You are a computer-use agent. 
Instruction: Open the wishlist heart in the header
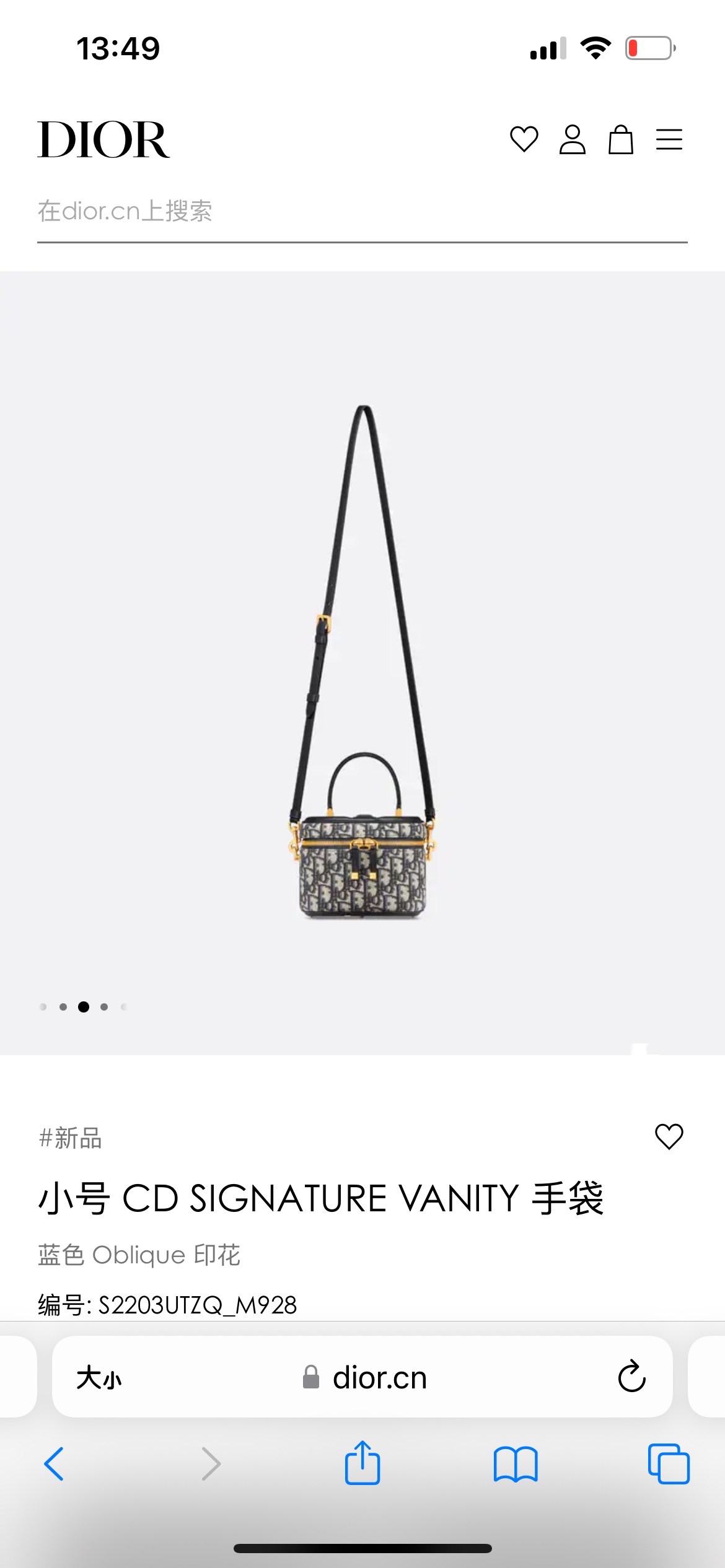(x=524, y=139)
